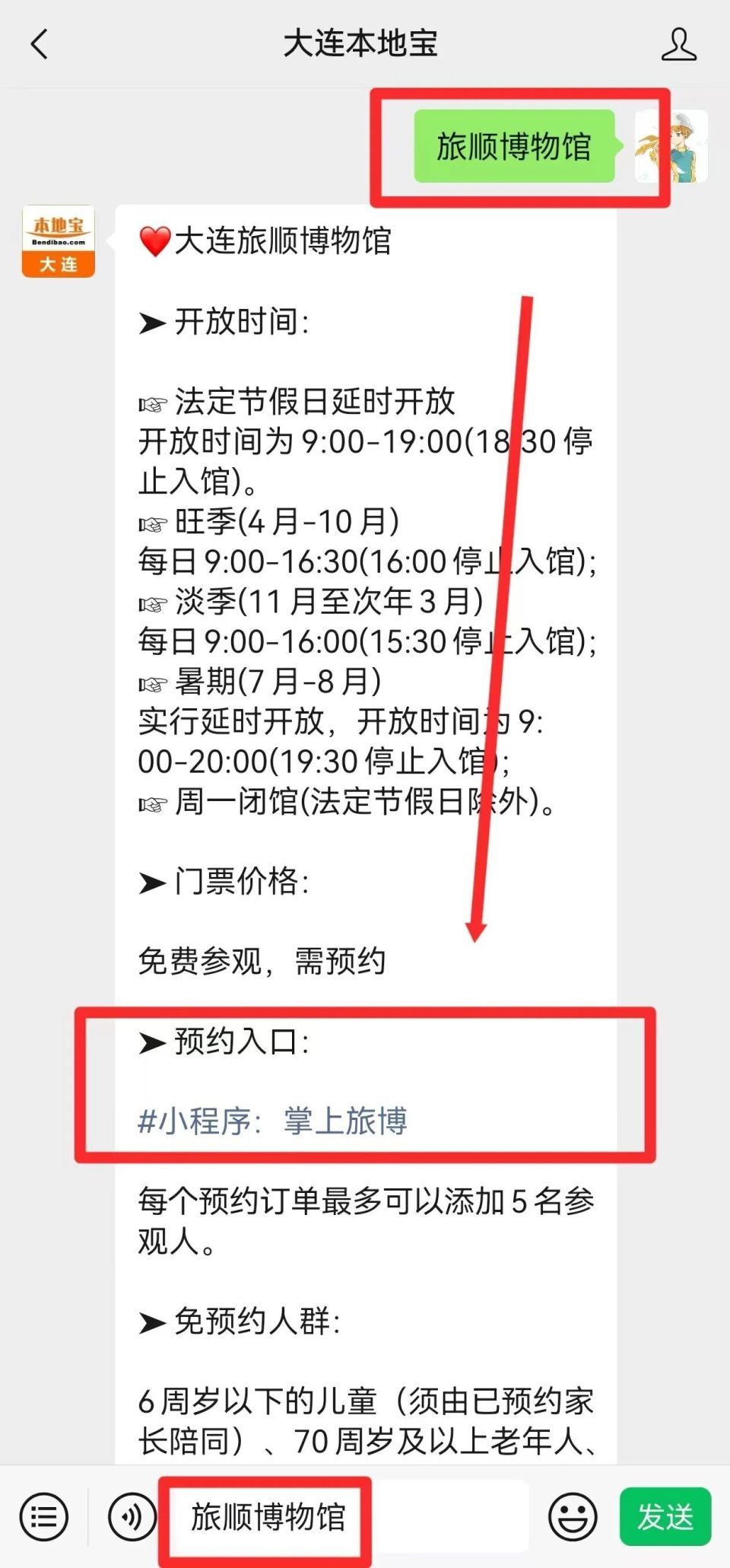Open the menu list icon
Image resolution: width=730 pixels, height=1568 pixels.
43,1517
